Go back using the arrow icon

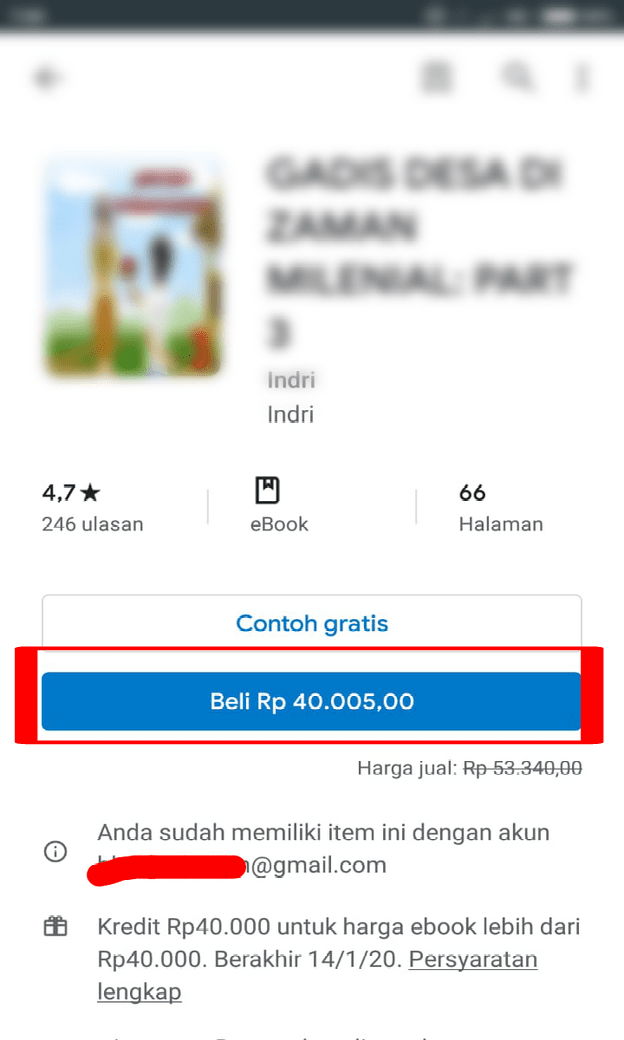point(47,79)
